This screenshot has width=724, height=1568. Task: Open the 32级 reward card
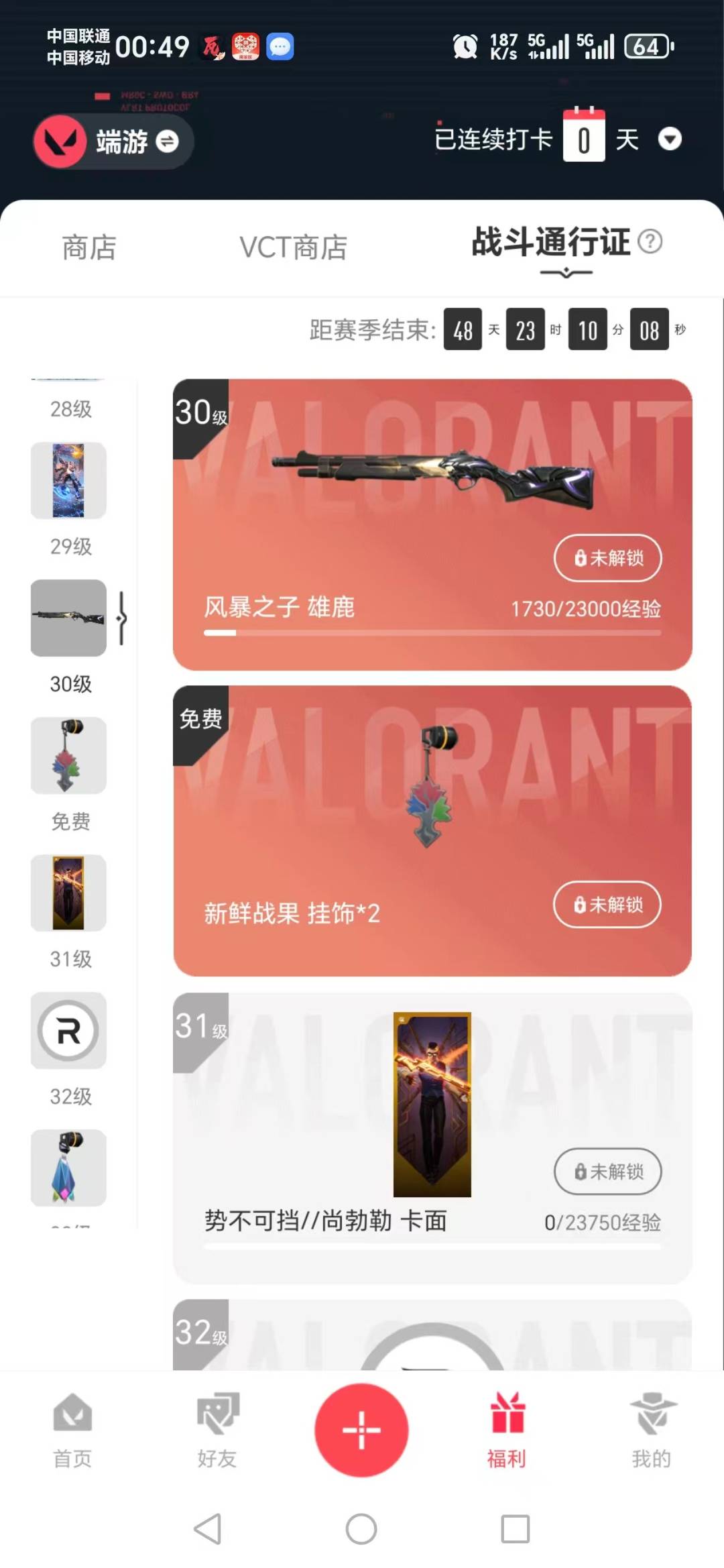[x=432, y=1335]
